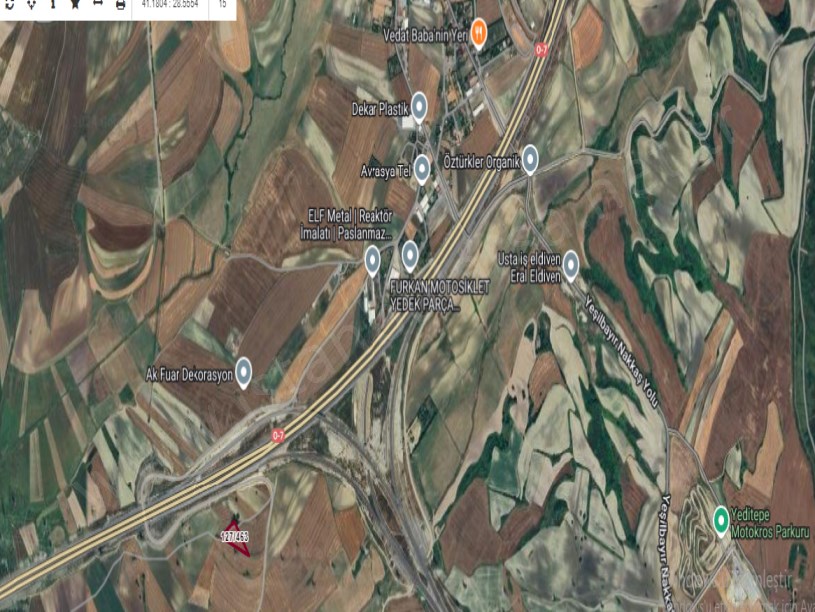Screen dimensions: 815x612
Task: Tap the star icon in the toolbar
Action: point(75,5)
